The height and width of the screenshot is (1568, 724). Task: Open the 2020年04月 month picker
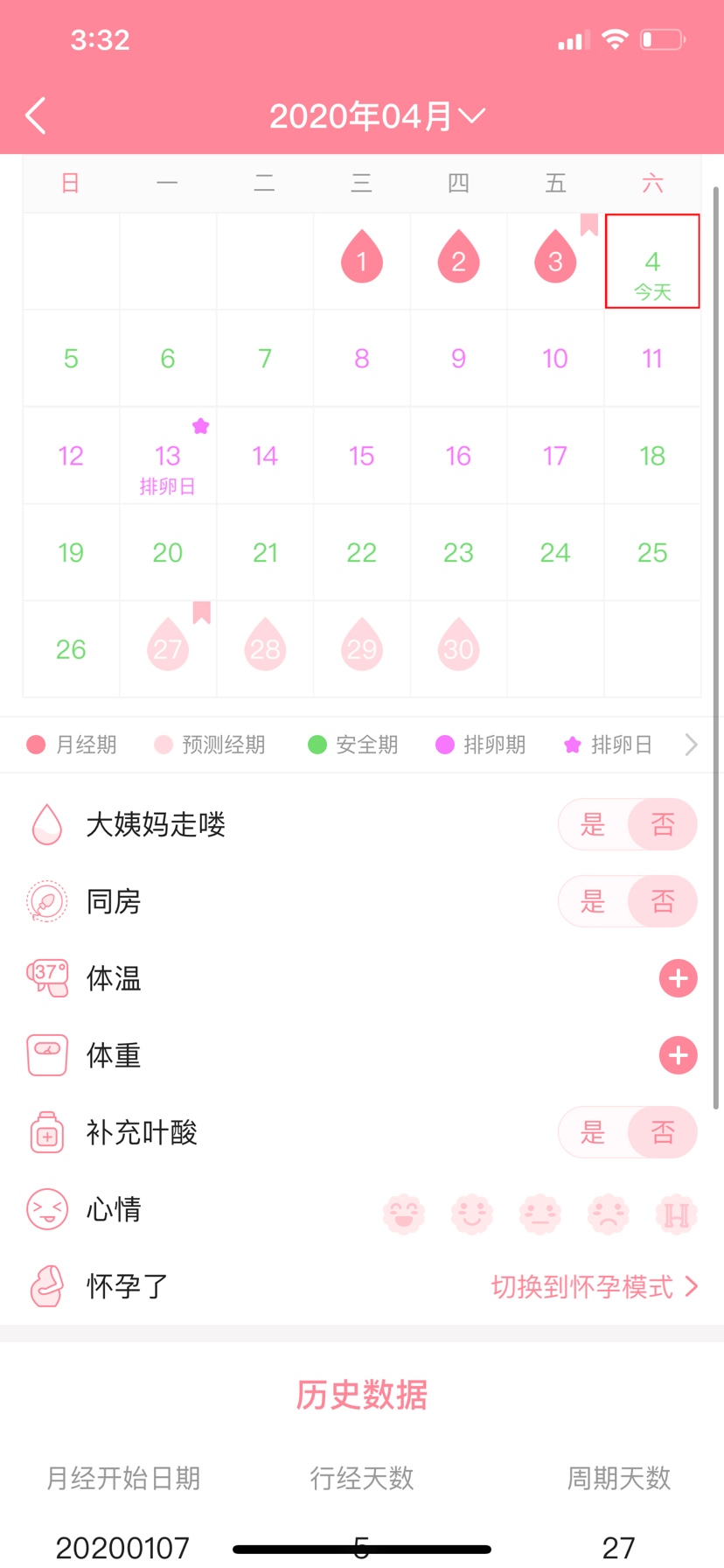coord(376,115)
